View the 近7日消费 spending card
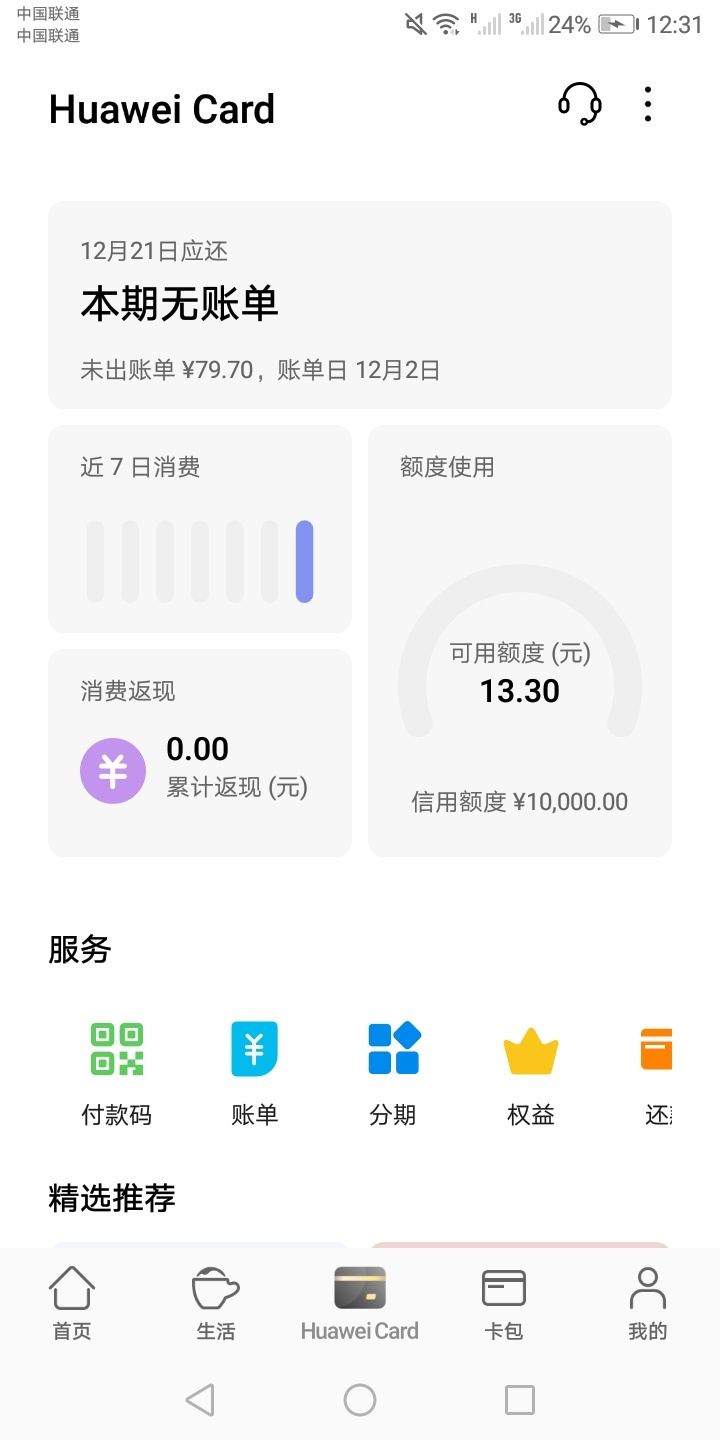The image size is (720, 1440). click(200, 529)
